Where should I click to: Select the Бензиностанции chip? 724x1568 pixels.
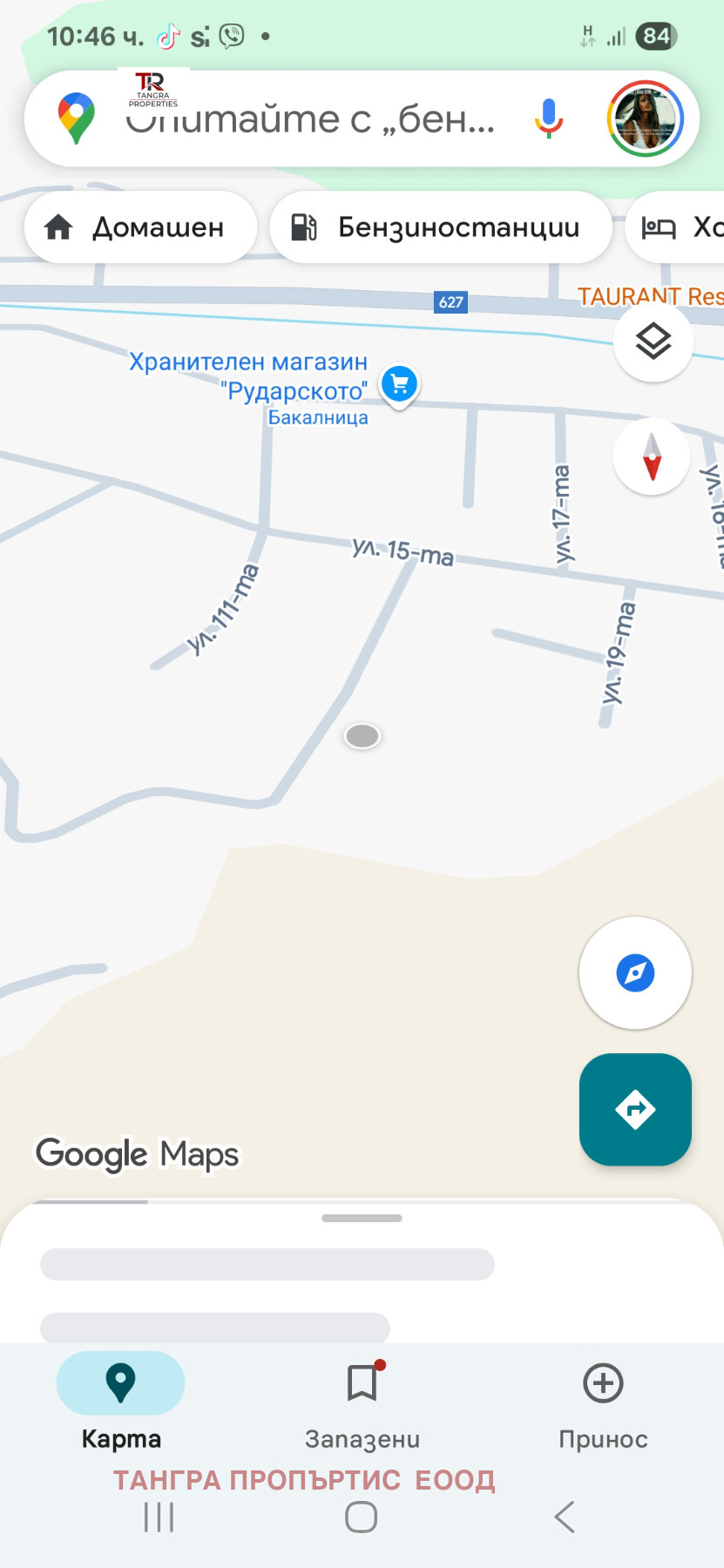point(440,227)
